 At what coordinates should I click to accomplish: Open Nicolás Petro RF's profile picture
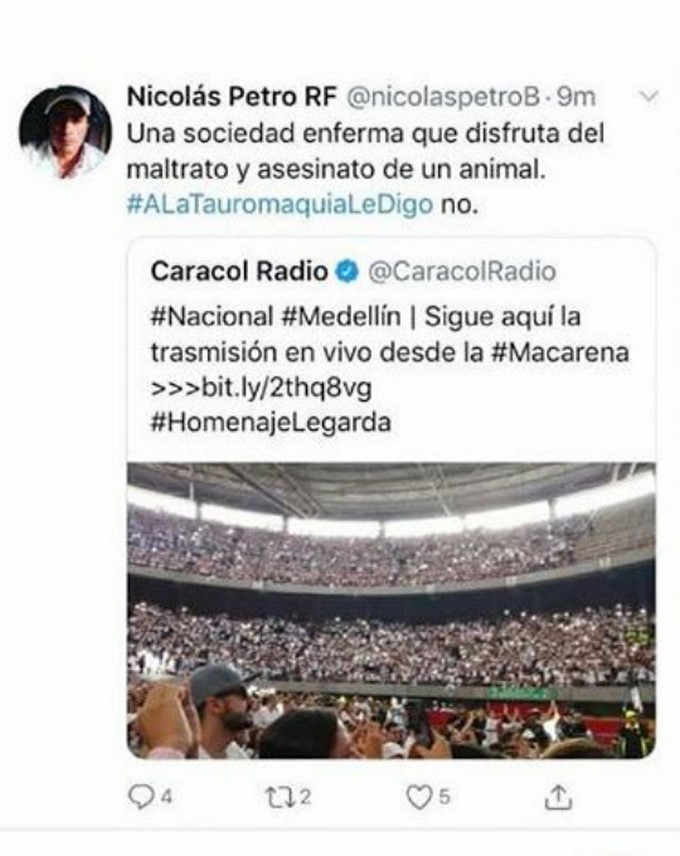pos(63,131)
